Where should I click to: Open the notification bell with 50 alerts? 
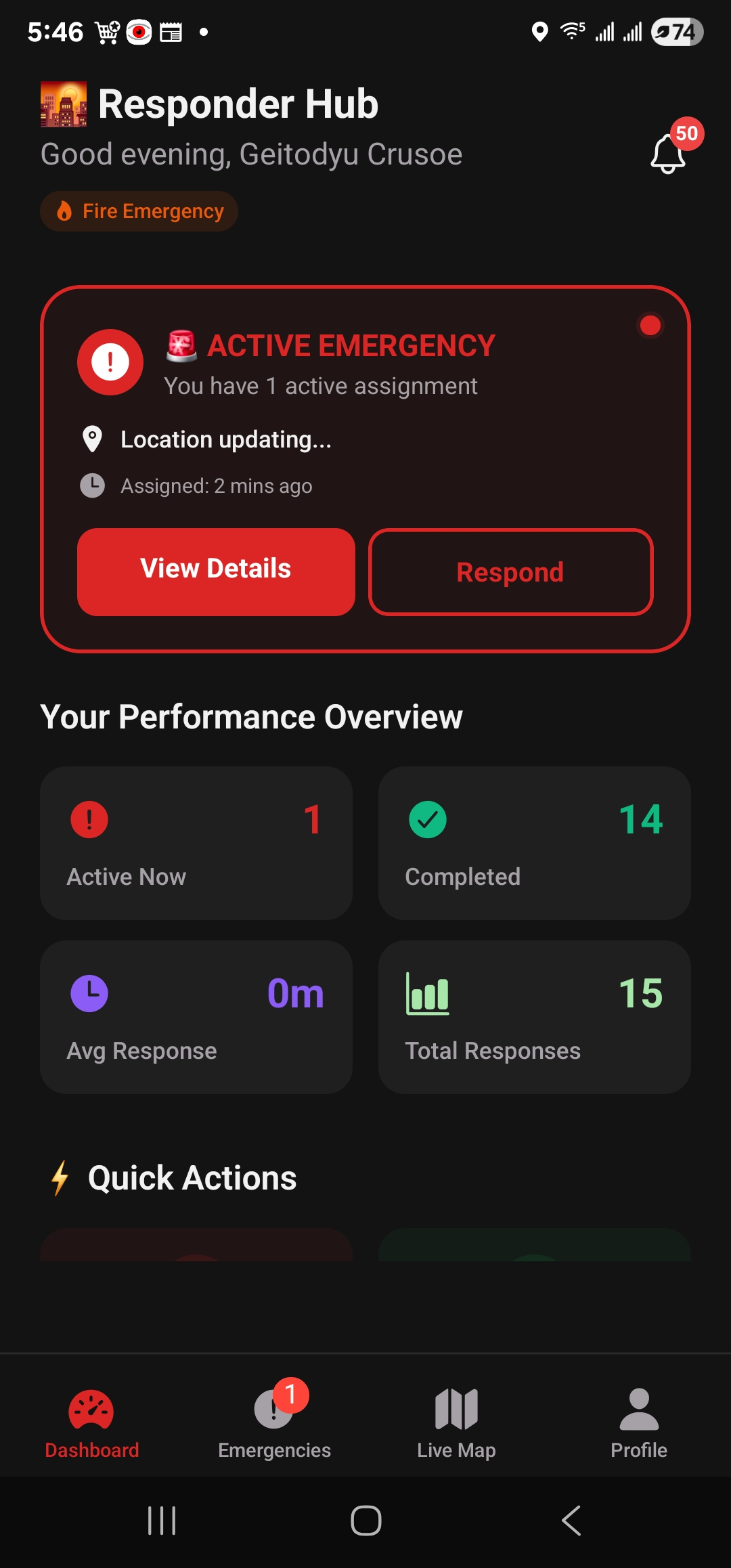pos(669,155)
